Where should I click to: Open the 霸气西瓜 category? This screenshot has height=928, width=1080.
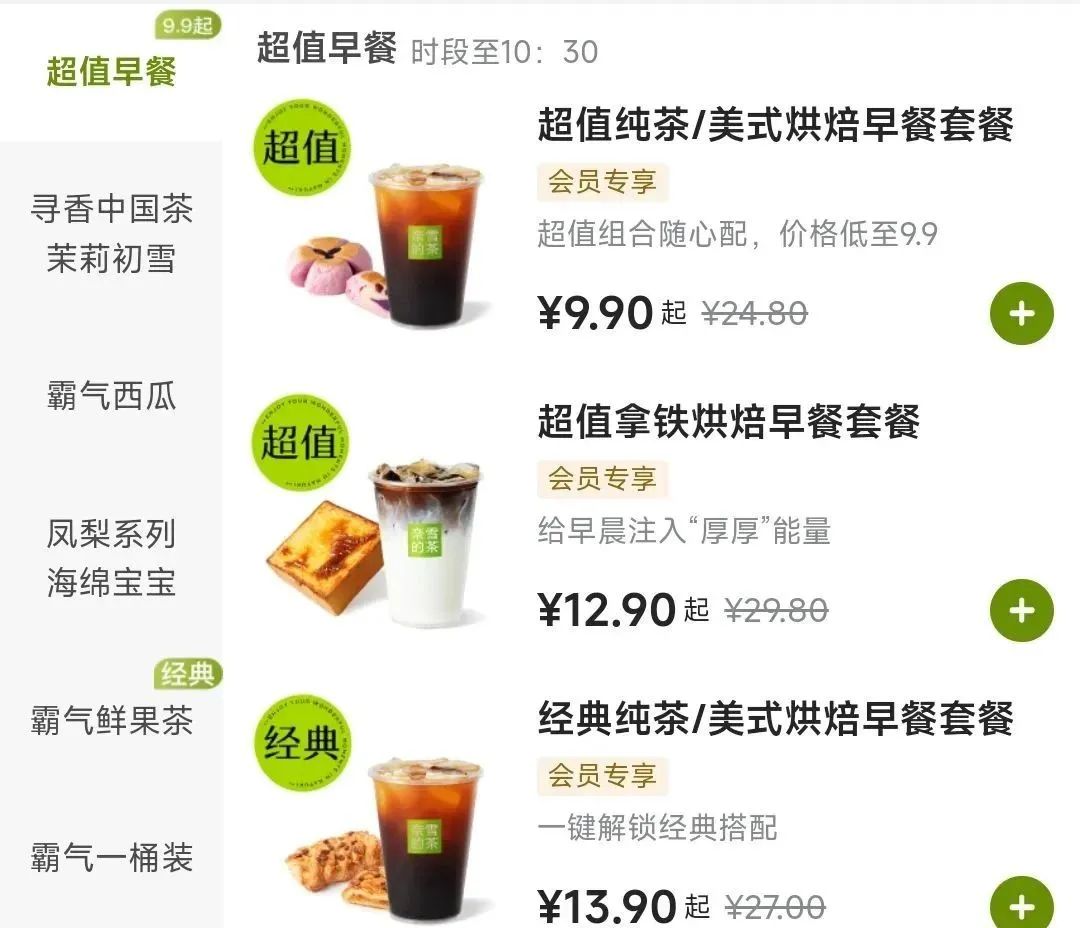pyautogui.click(x=111, y=395)
